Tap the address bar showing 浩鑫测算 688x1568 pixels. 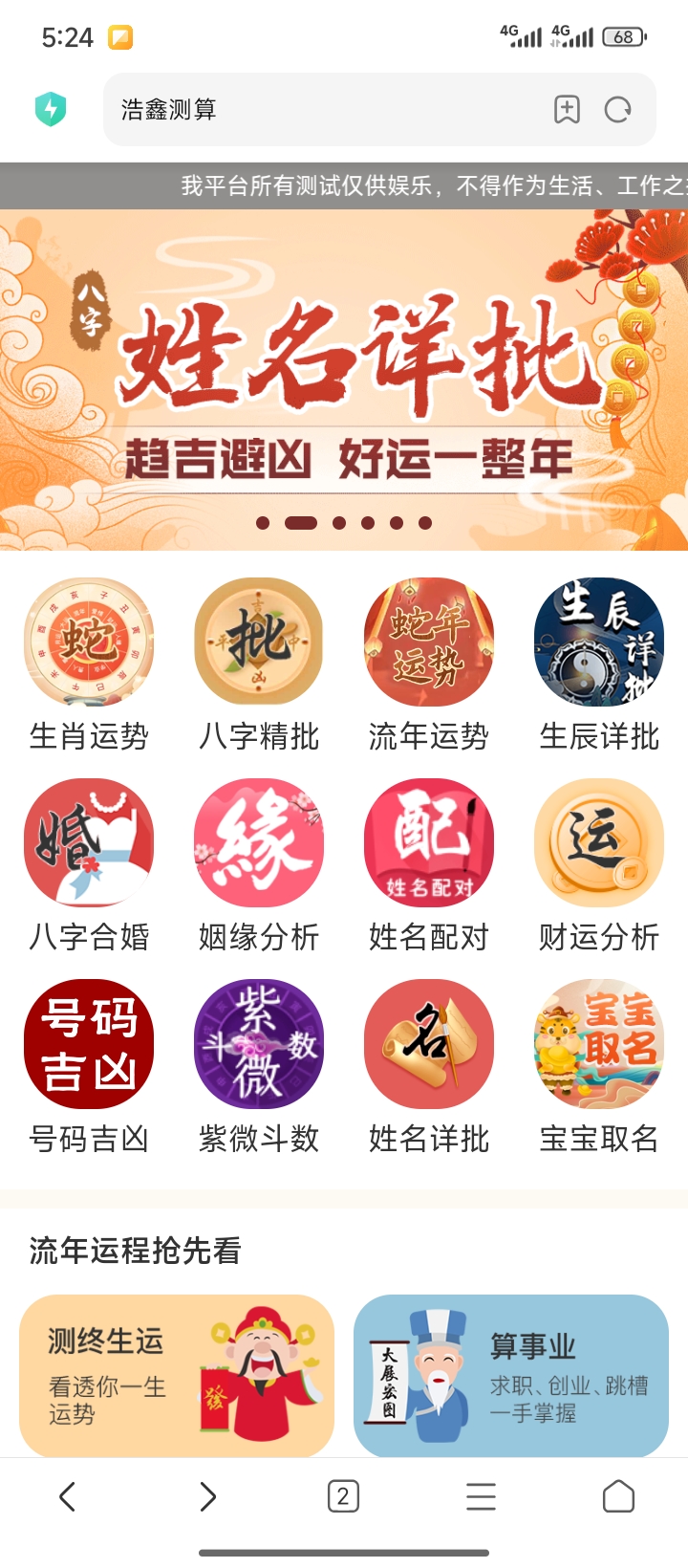(287, 110)
